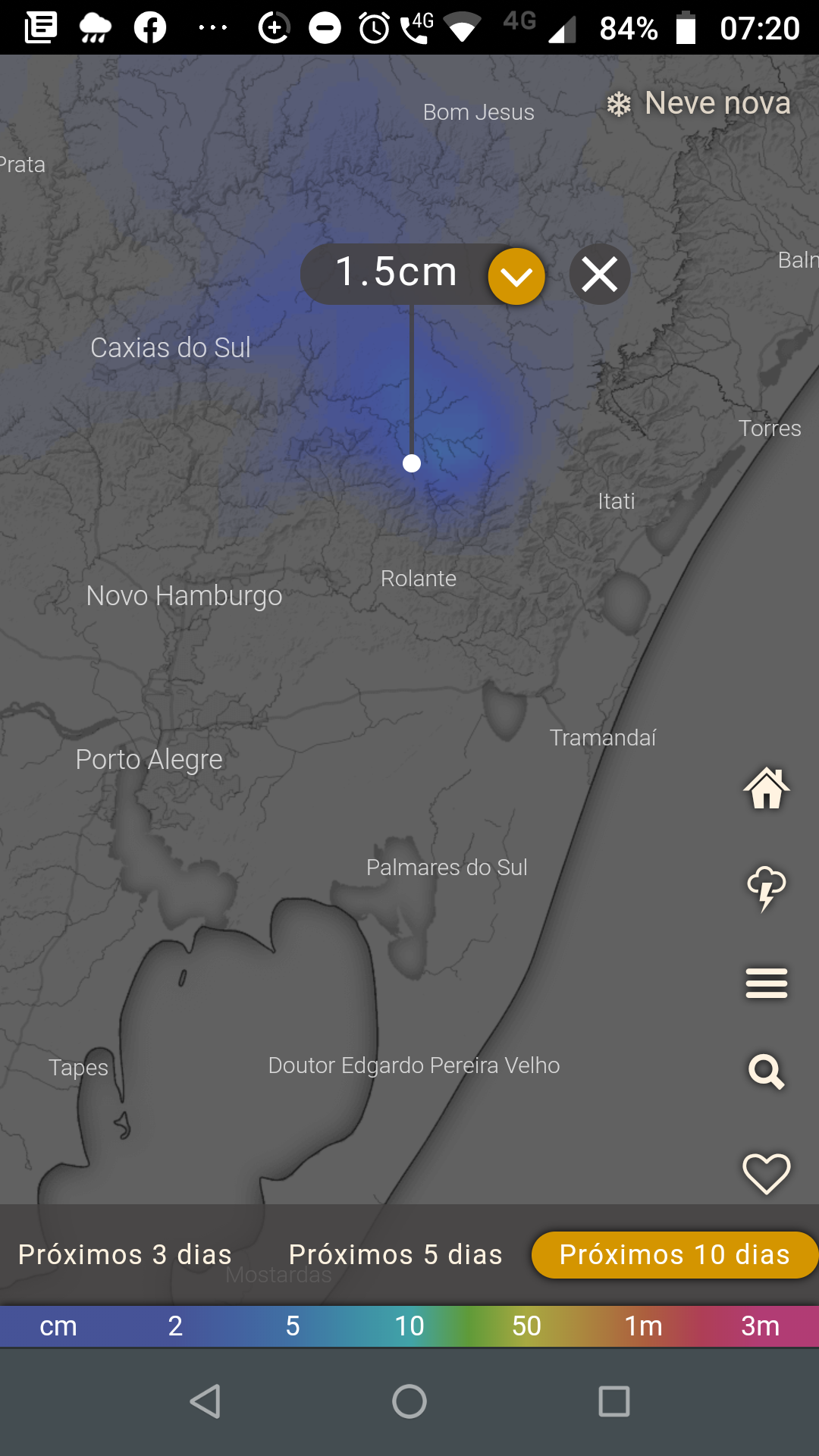Switch to Próximos 3 dias

tap(125, 1254)
